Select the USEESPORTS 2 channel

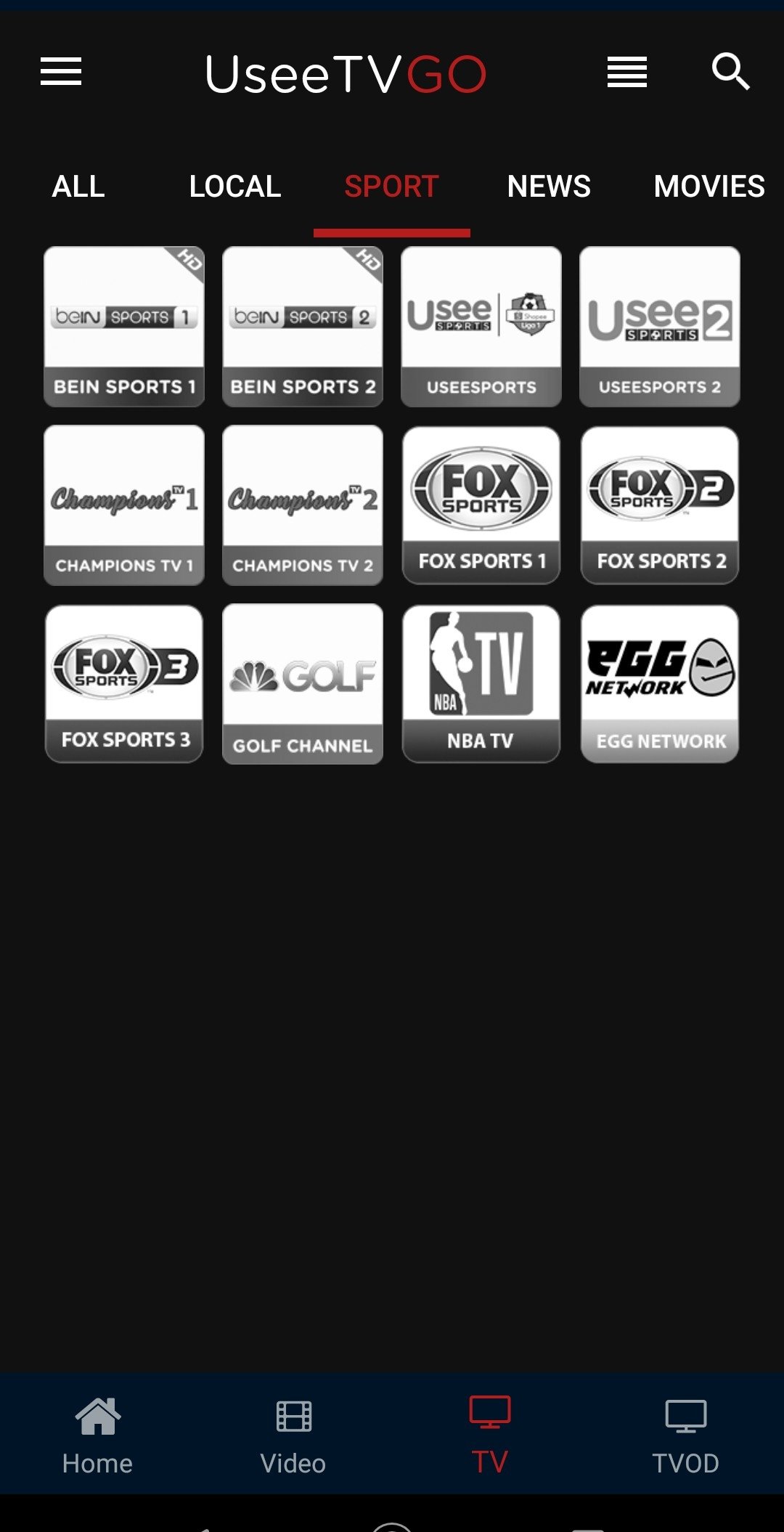(x=660, y=327)
